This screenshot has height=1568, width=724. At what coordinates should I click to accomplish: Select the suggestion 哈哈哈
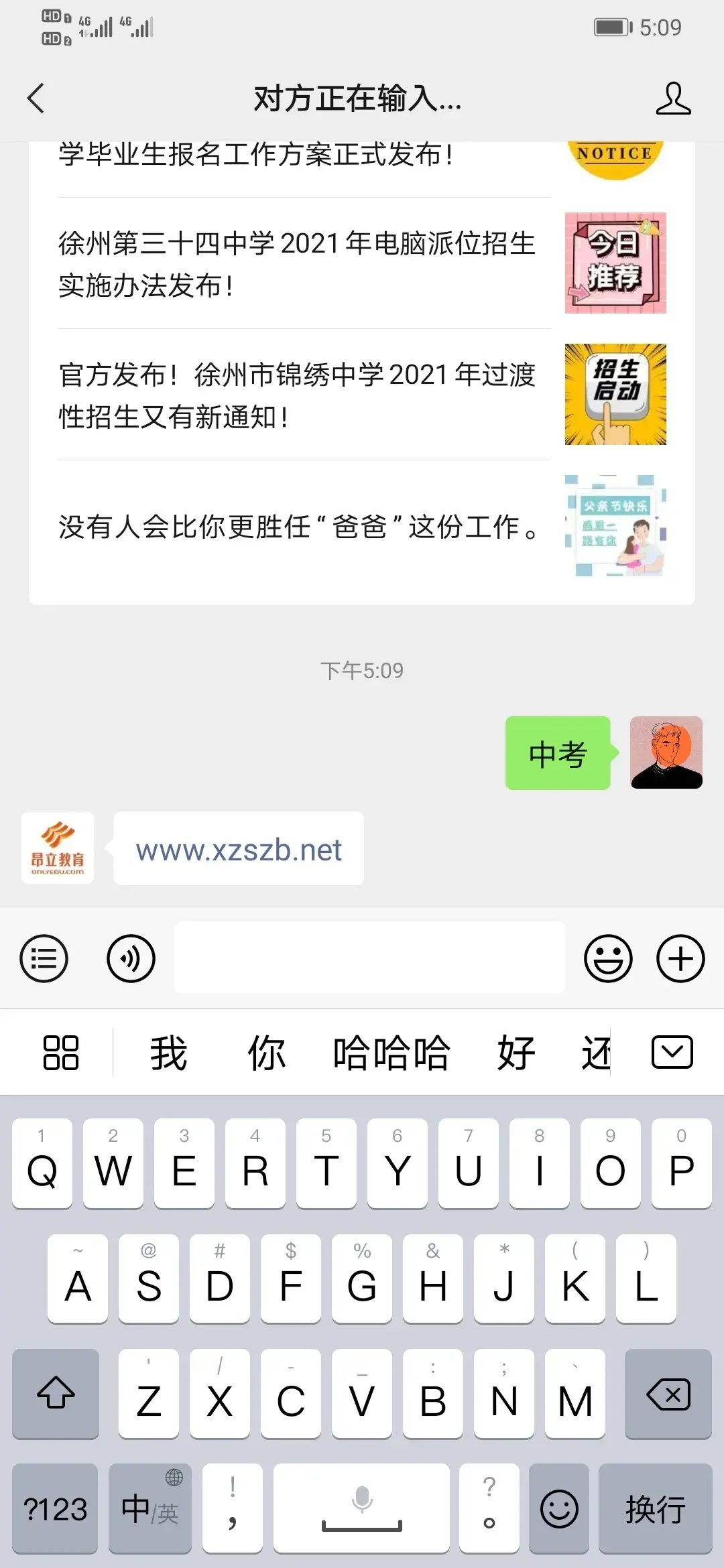391,1053
